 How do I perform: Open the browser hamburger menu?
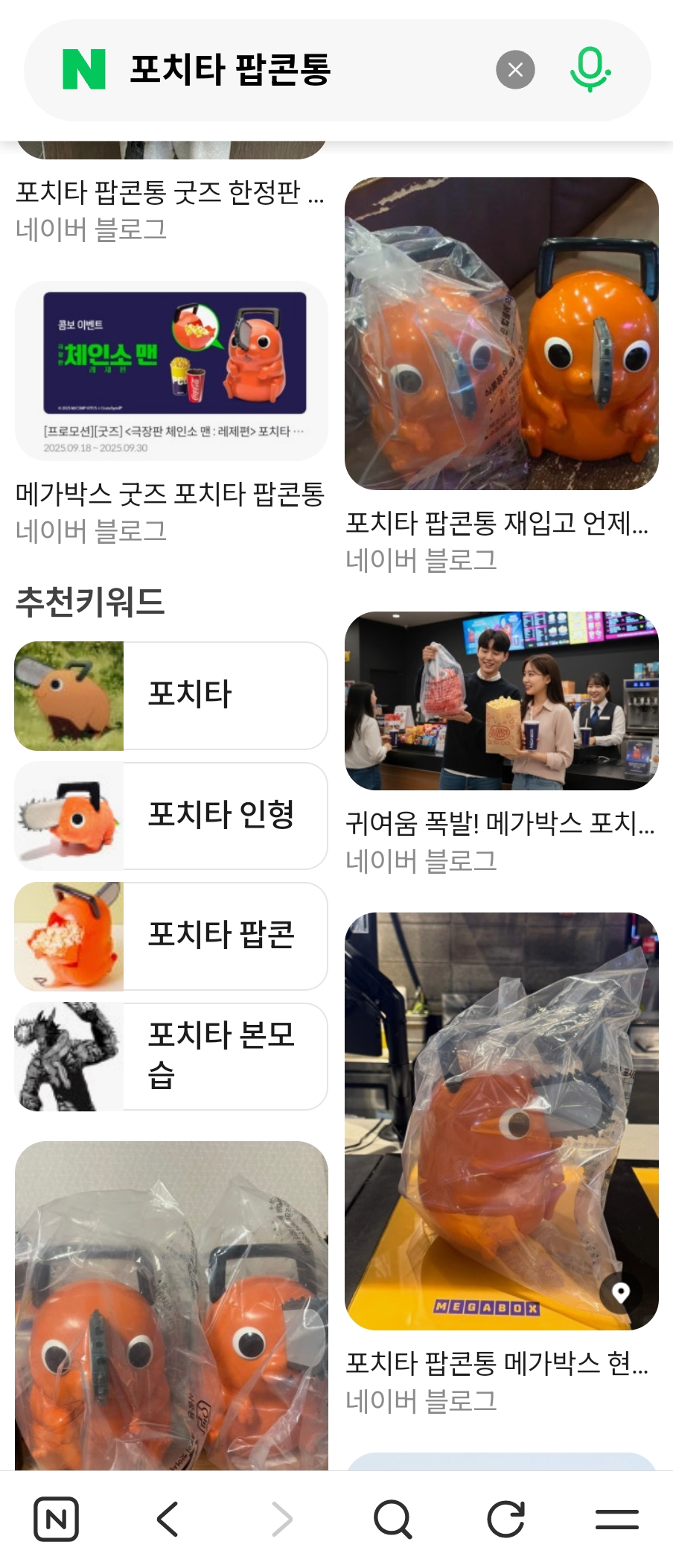[617, 1519]
